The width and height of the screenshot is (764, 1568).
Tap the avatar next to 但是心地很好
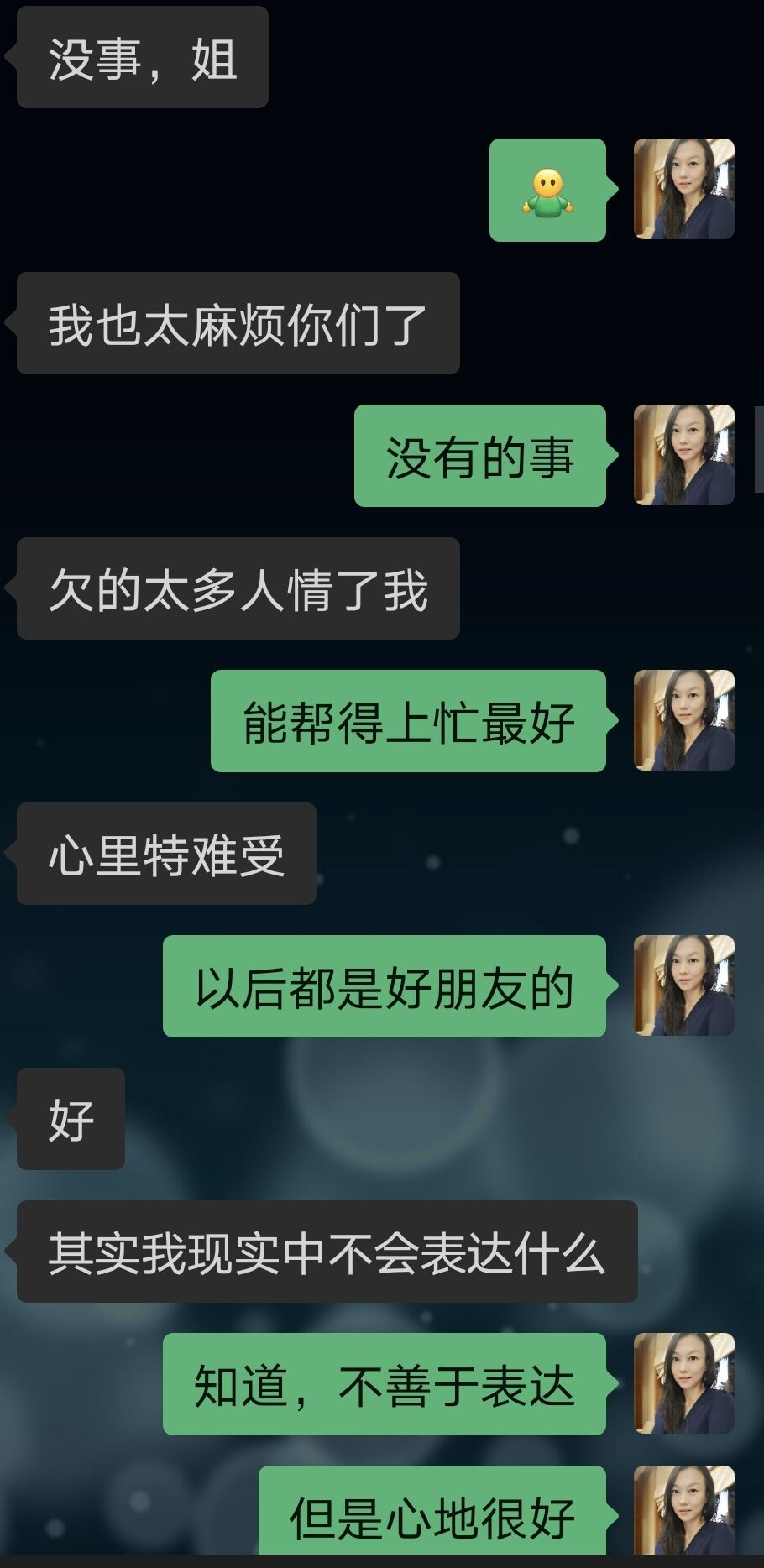(x=683, y=1509)
